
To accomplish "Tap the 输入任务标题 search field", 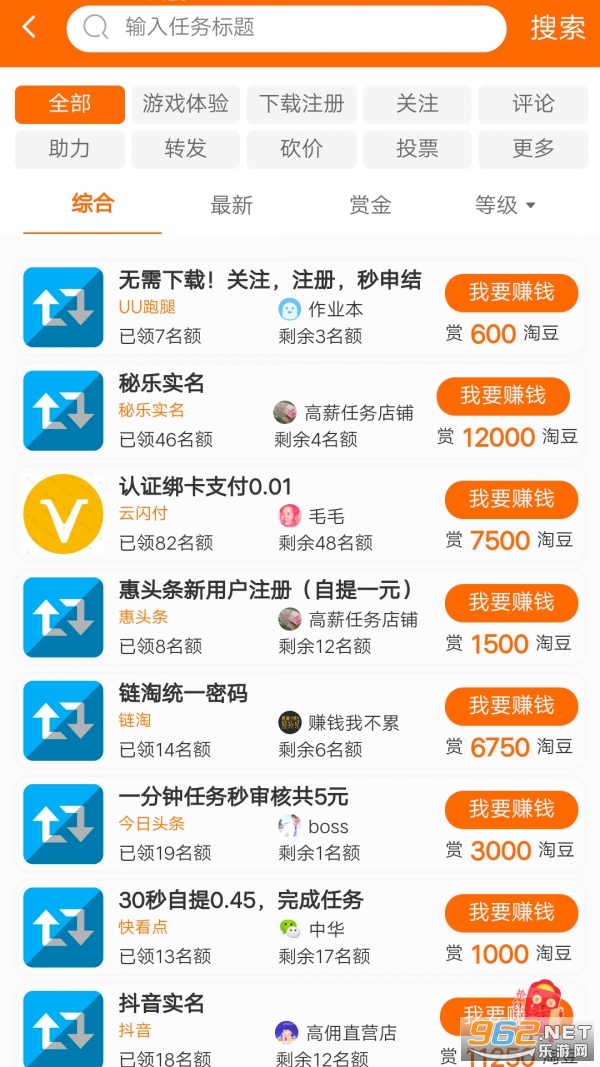I will [x=286, y=28].
